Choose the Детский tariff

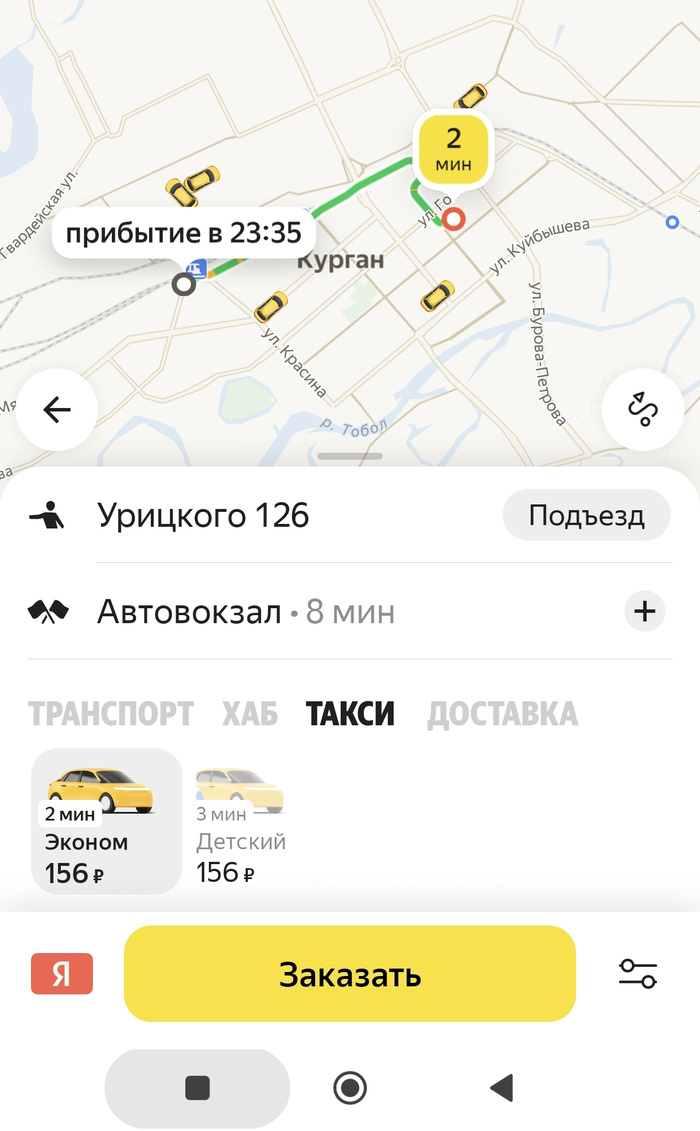pyautogui.click(x=241, y=822)
